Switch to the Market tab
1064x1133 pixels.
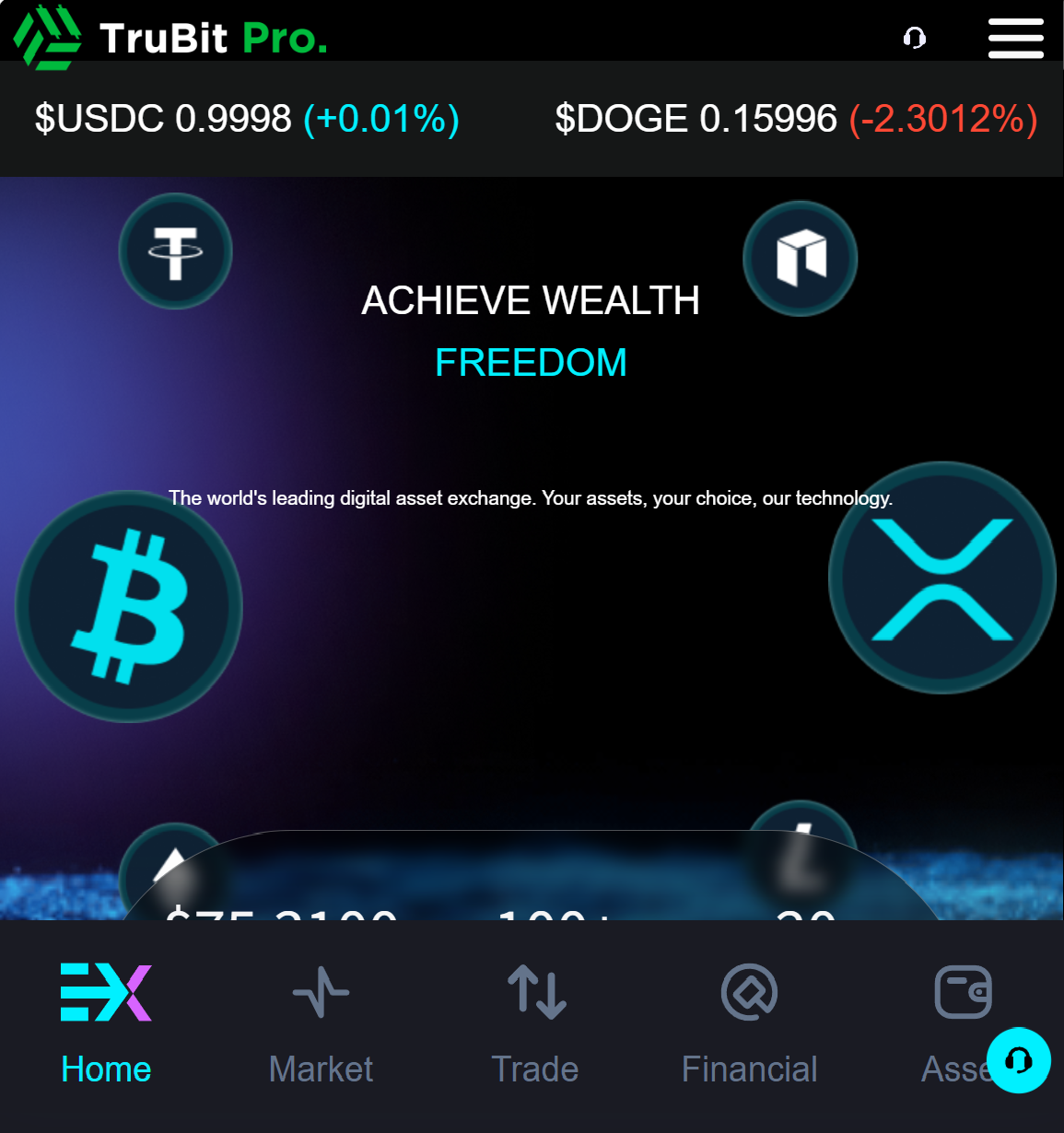tap(321, 1024)
